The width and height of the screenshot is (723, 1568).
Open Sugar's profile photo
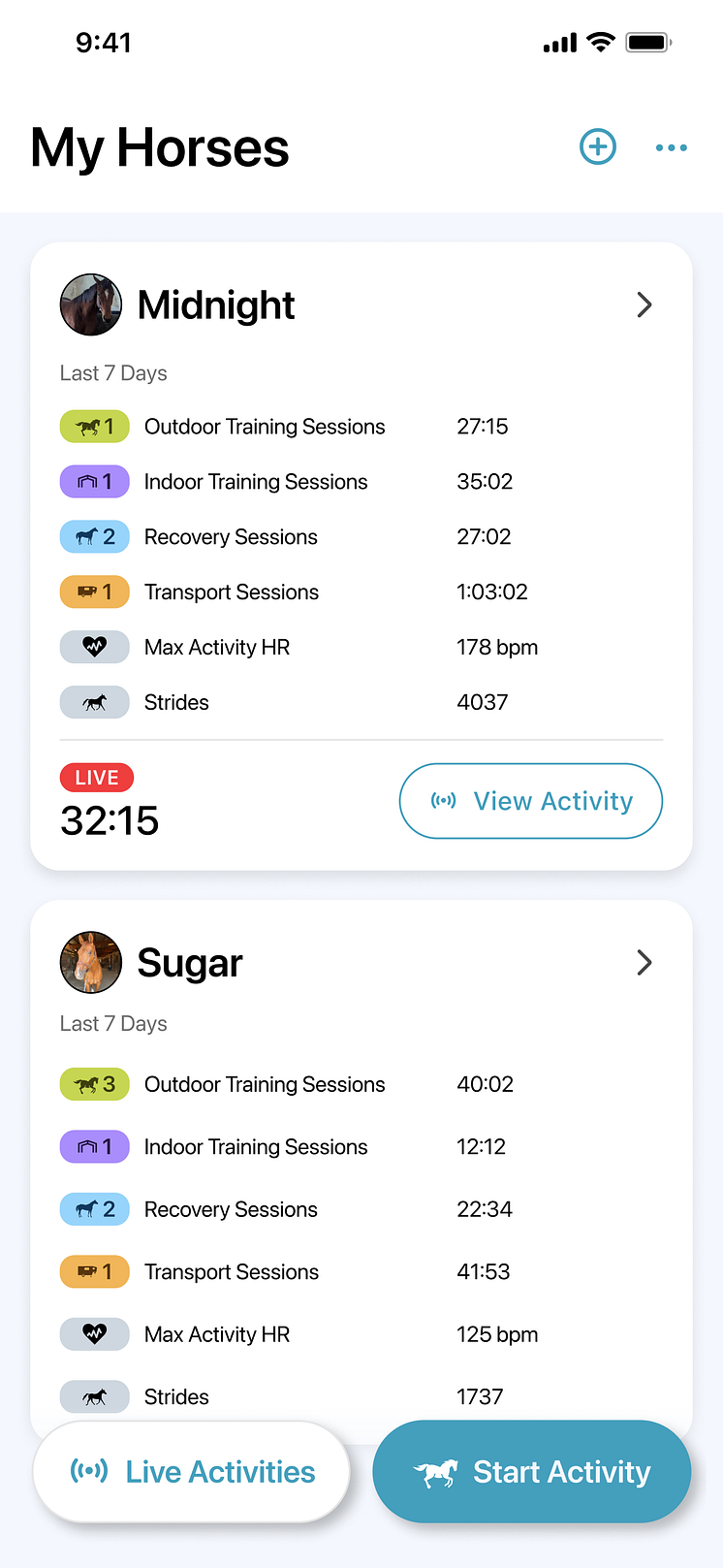[x=91, y=962]
